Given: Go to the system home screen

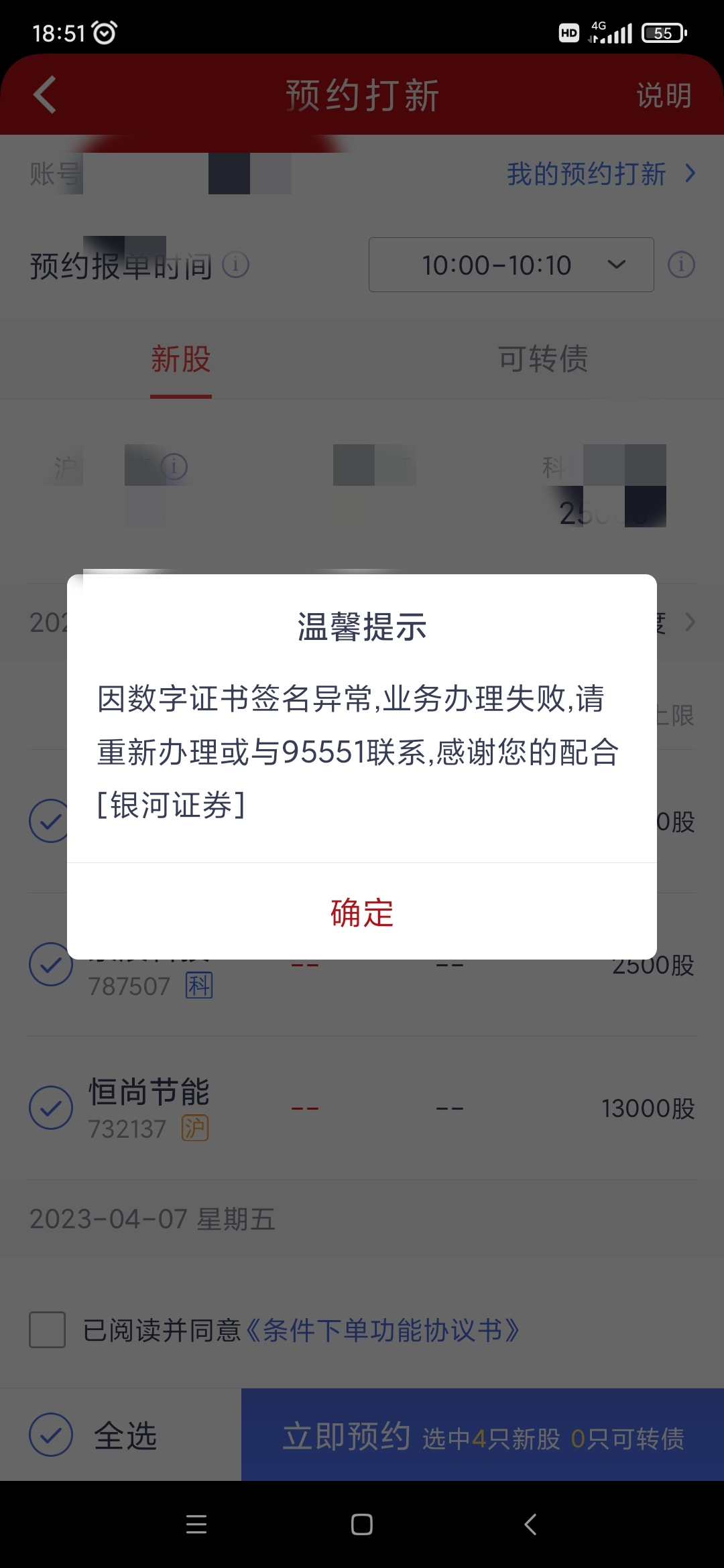Looking at the screenshot, I should (362, 1524).
